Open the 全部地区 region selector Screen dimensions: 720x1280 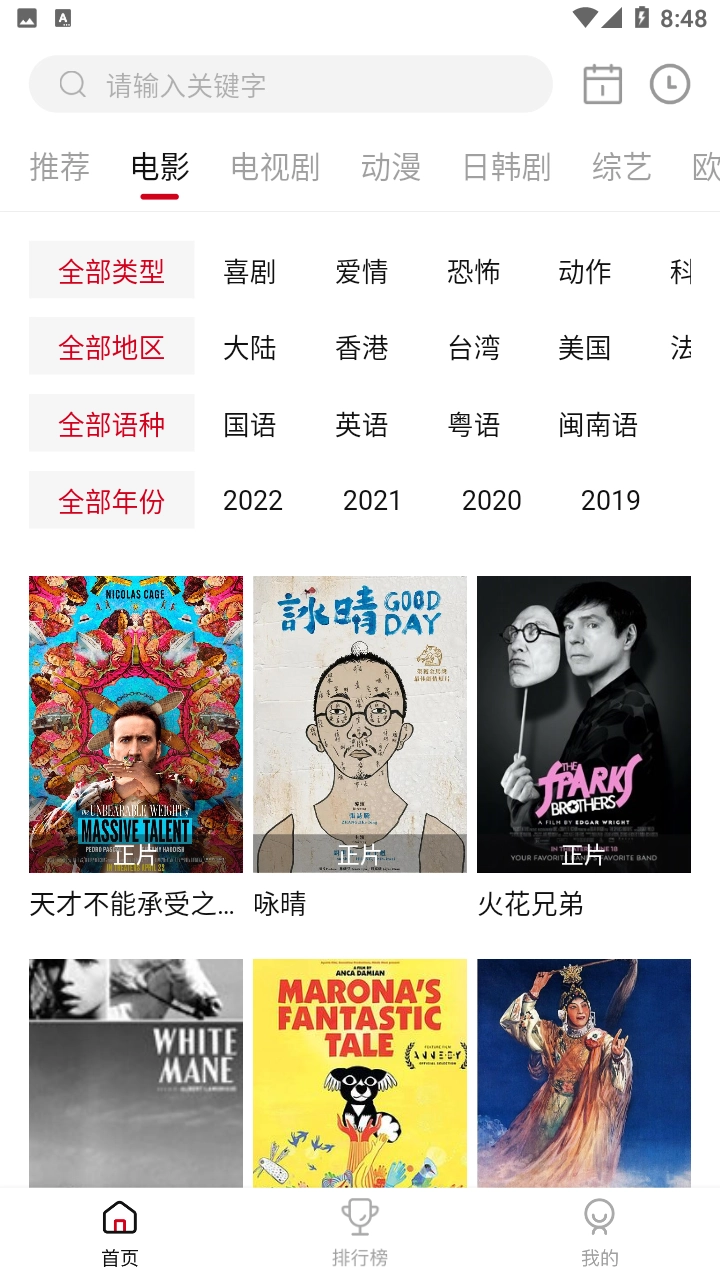pyautogui.click(x=111, y=346)
